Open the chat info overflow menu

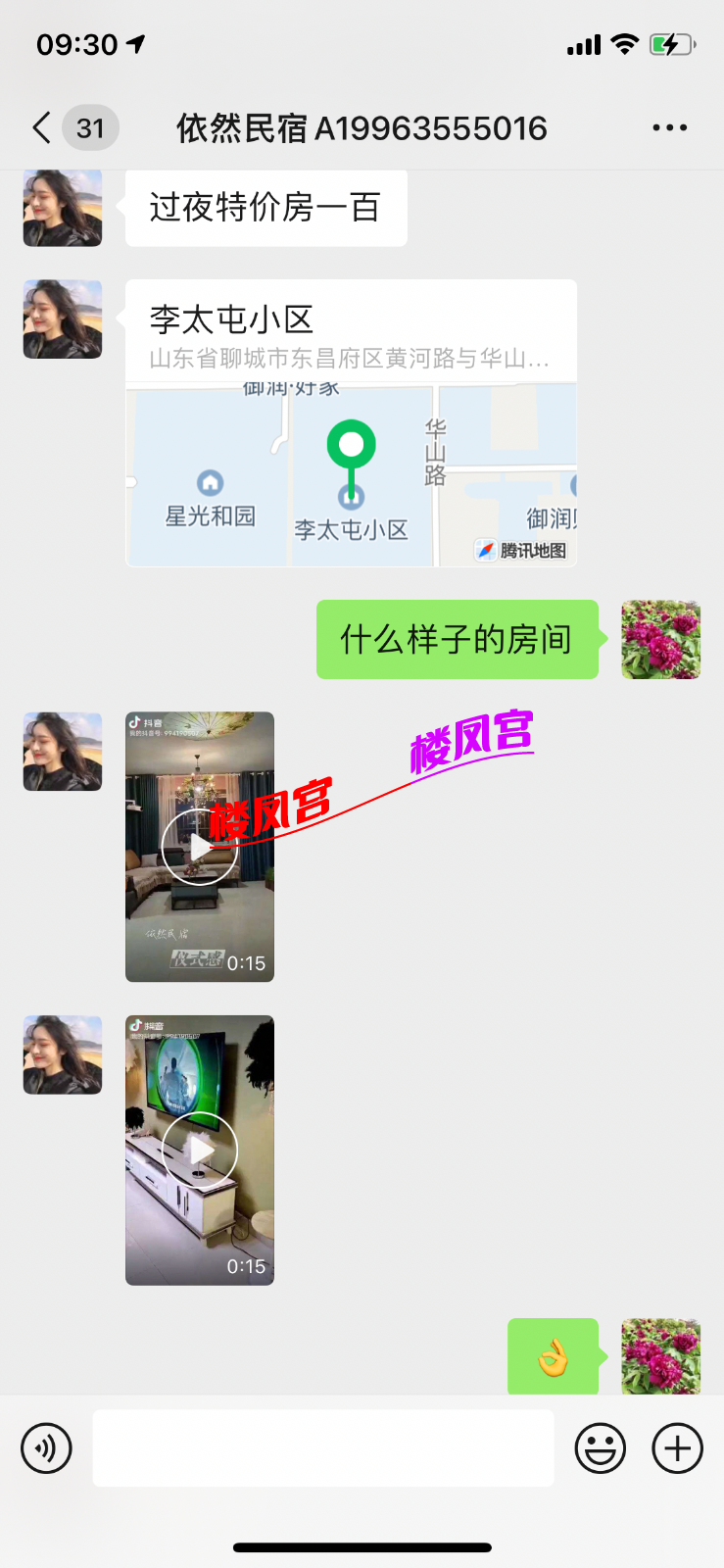click(669, 128)
